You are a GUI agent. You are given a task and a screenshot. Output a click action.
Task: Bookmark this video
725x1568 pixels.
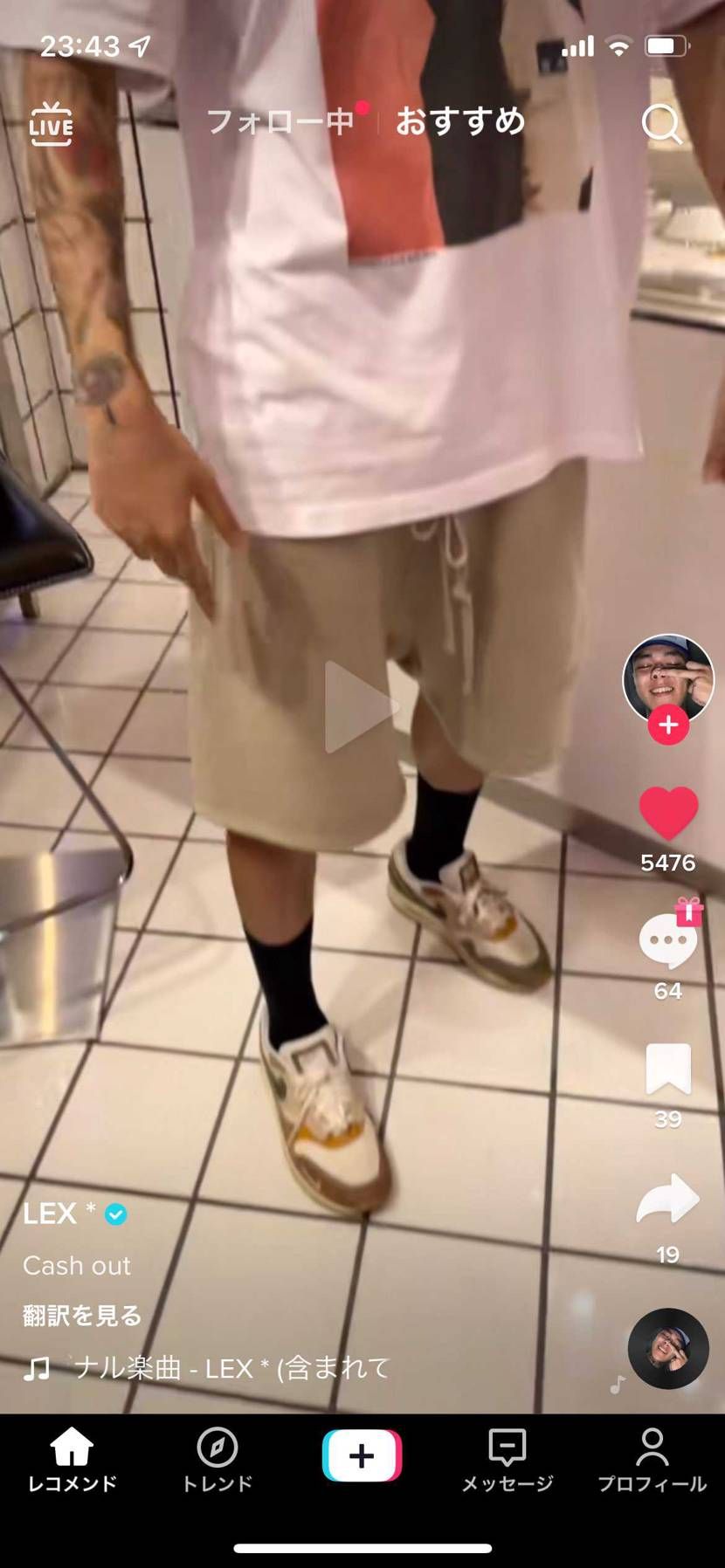click(x=668, y=1069)
